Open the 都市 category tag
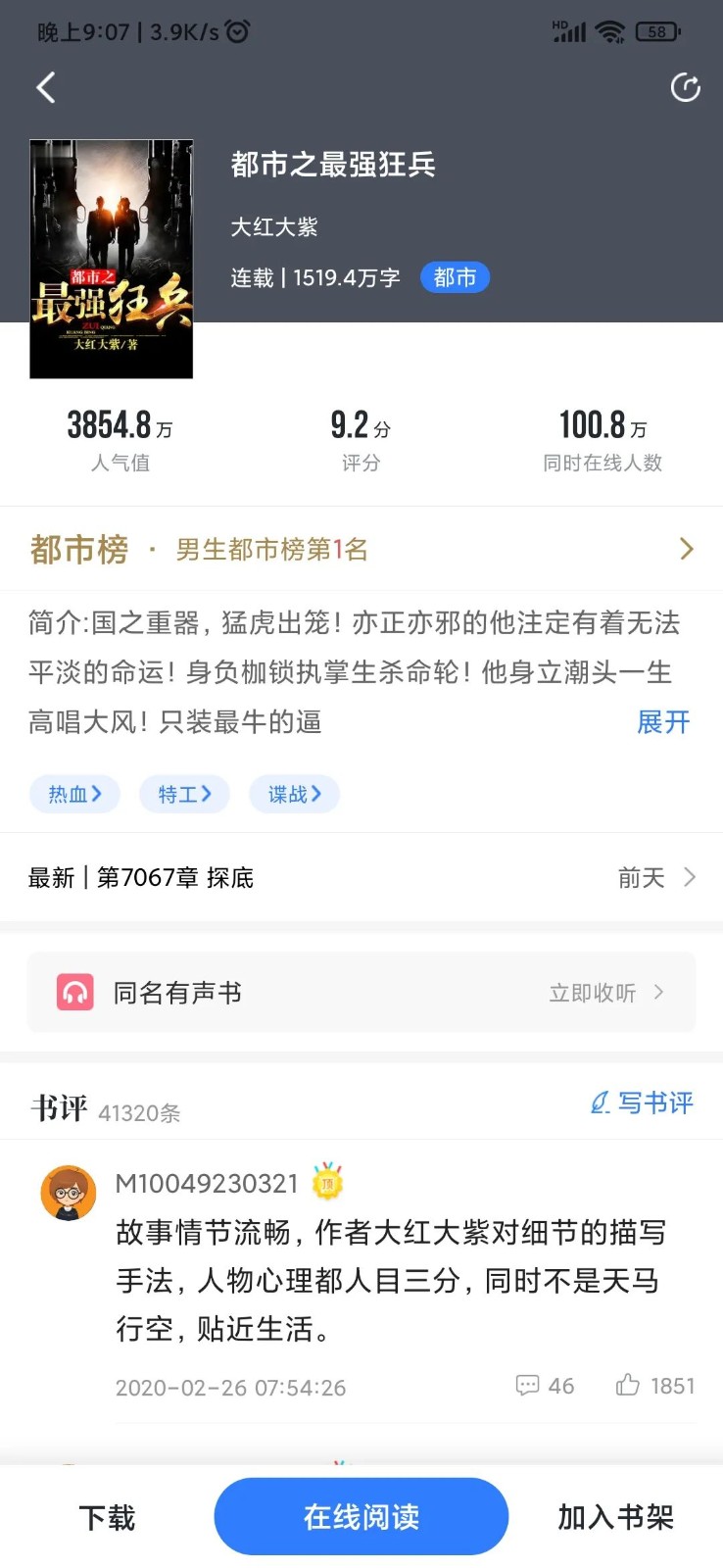The image size is (723, 1568). coord(455,278)
